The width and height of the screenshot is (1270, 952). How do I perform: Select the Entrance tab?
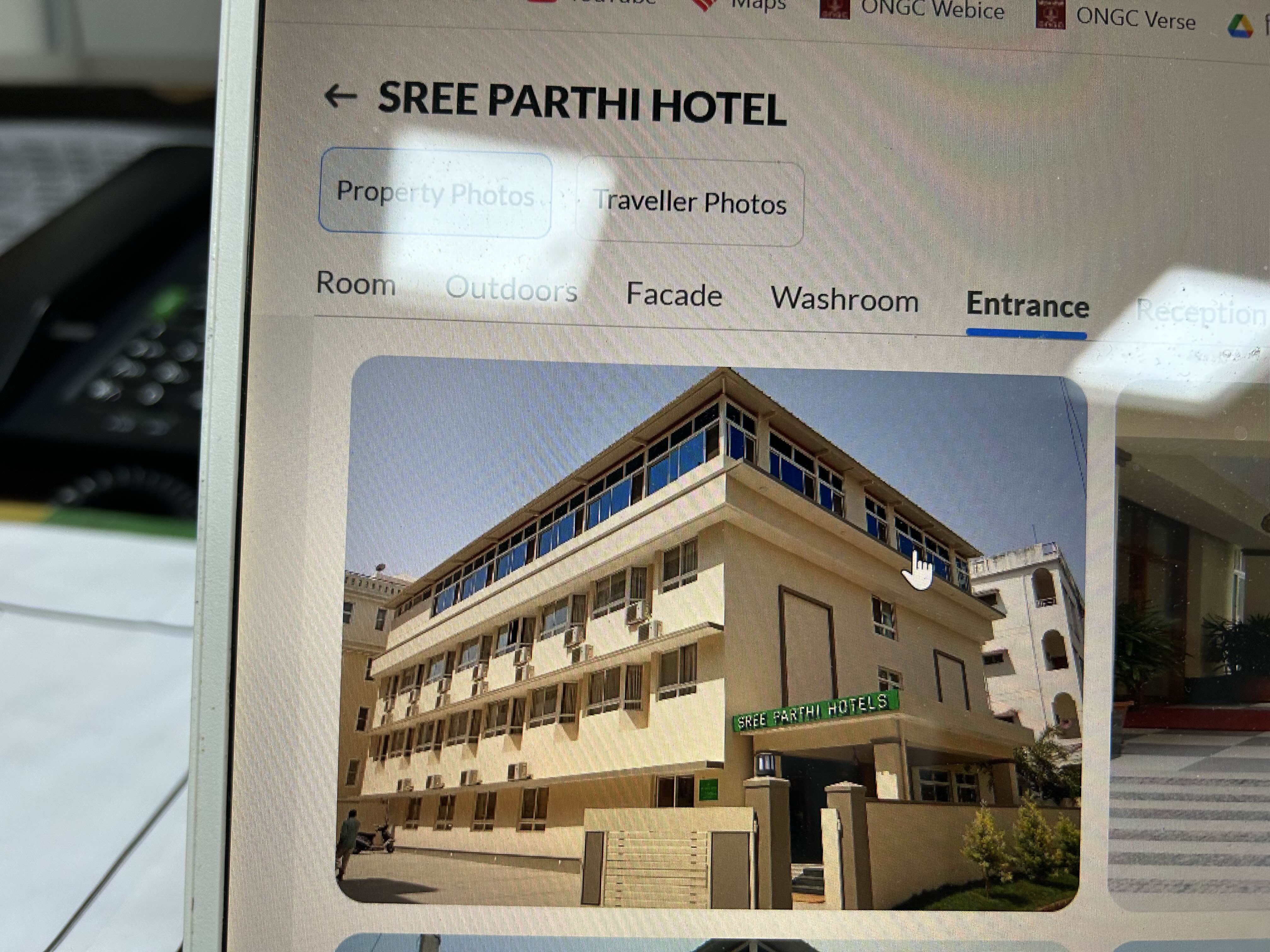coord(1027,305)
